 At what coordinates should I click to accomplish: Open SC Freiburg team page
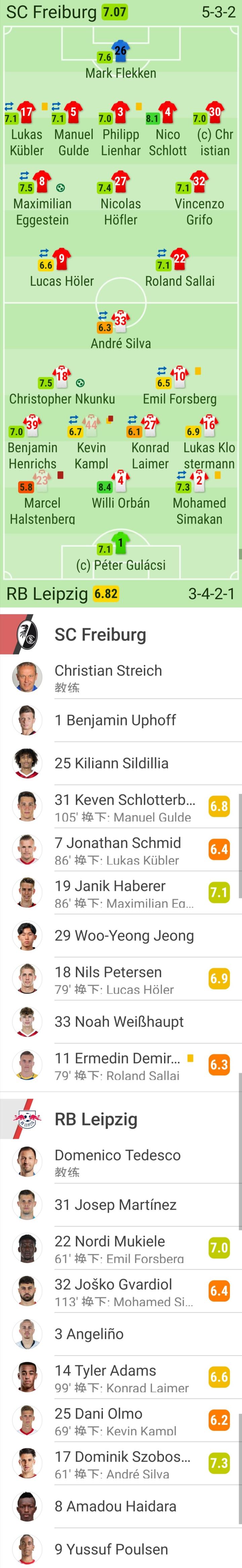100,634
